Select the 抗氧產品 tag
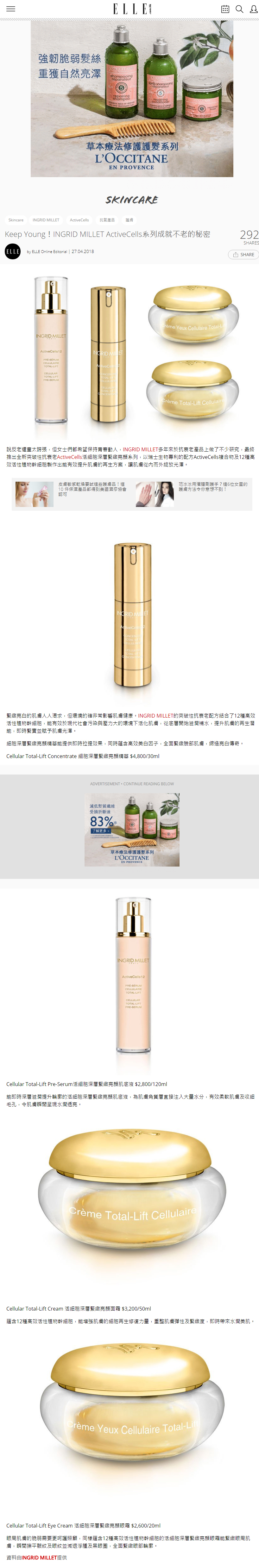This screenshot has width=259, height=1568. click(107, 220)
